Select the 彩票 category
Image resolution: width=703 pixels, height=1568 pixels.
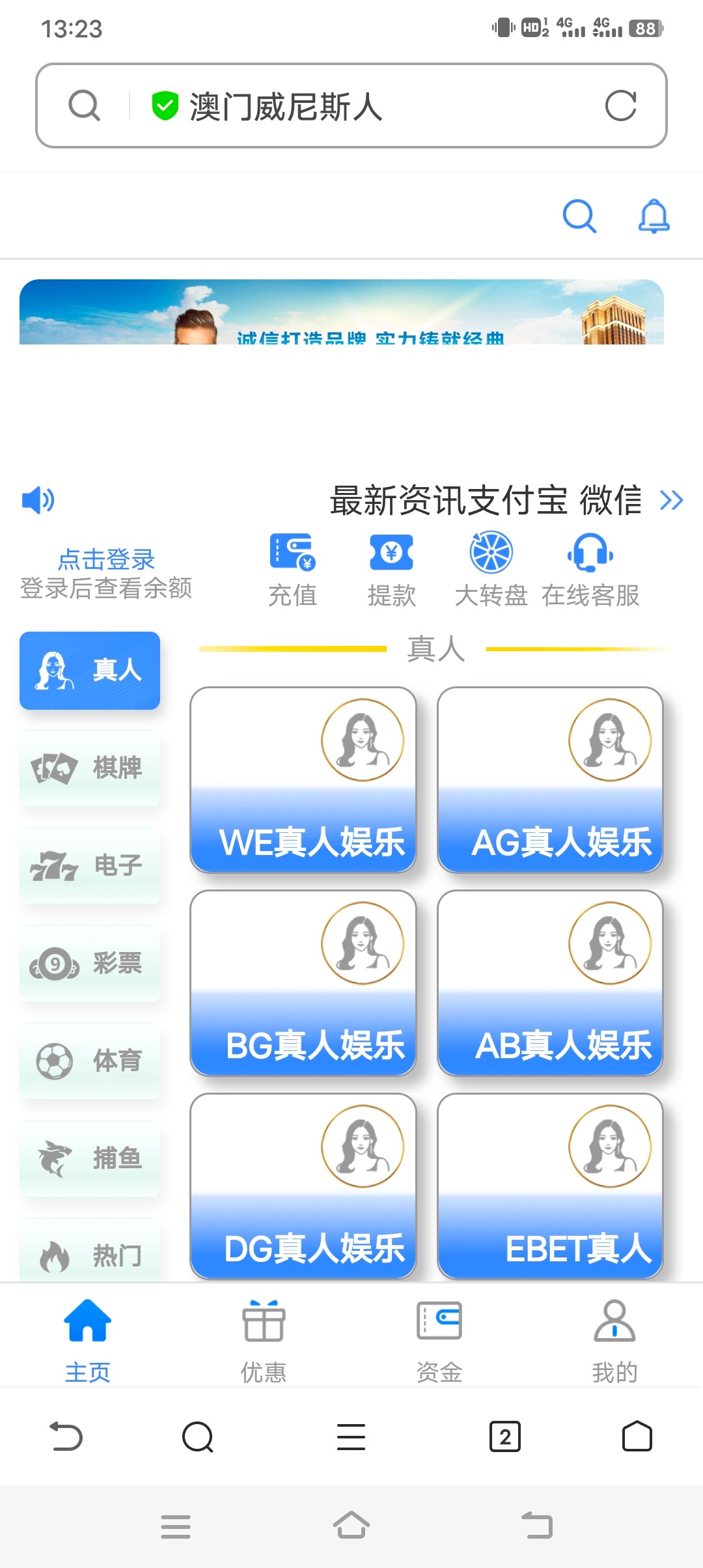click(x=90, y=963)
